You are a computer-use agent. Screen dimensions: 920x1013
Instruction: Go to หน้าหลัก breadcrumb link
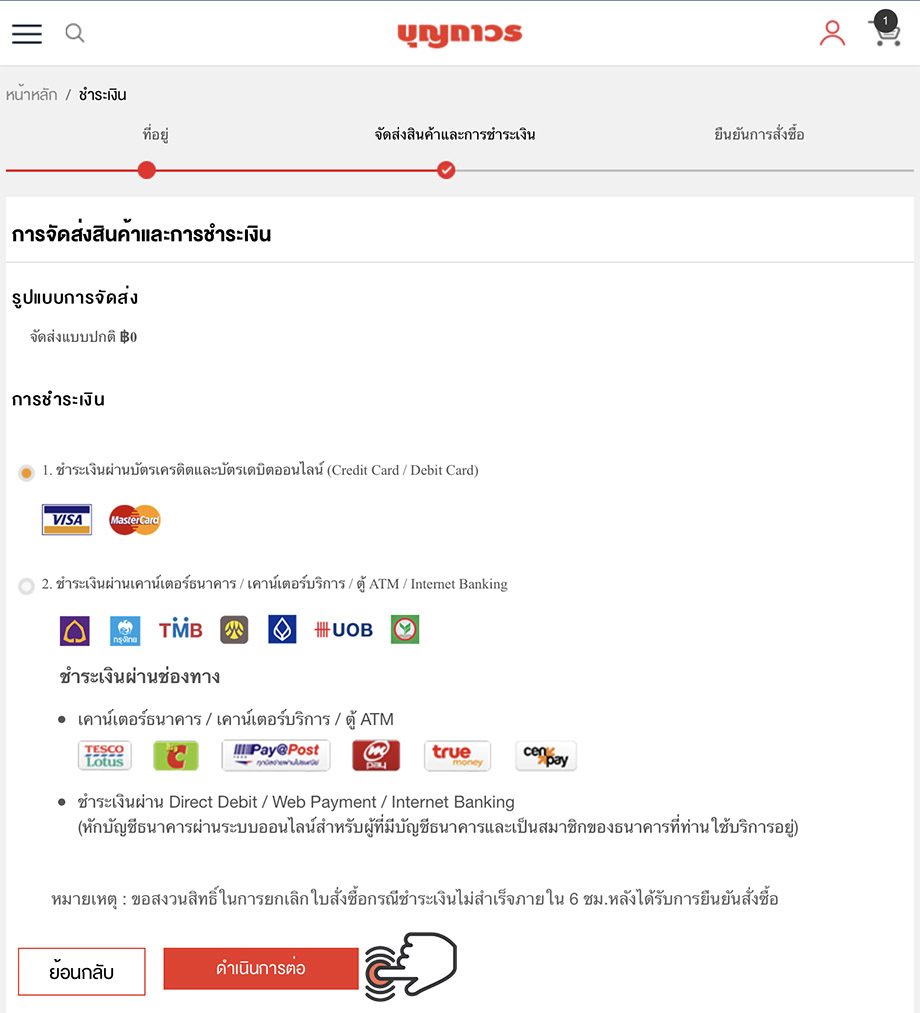[31, 95]
